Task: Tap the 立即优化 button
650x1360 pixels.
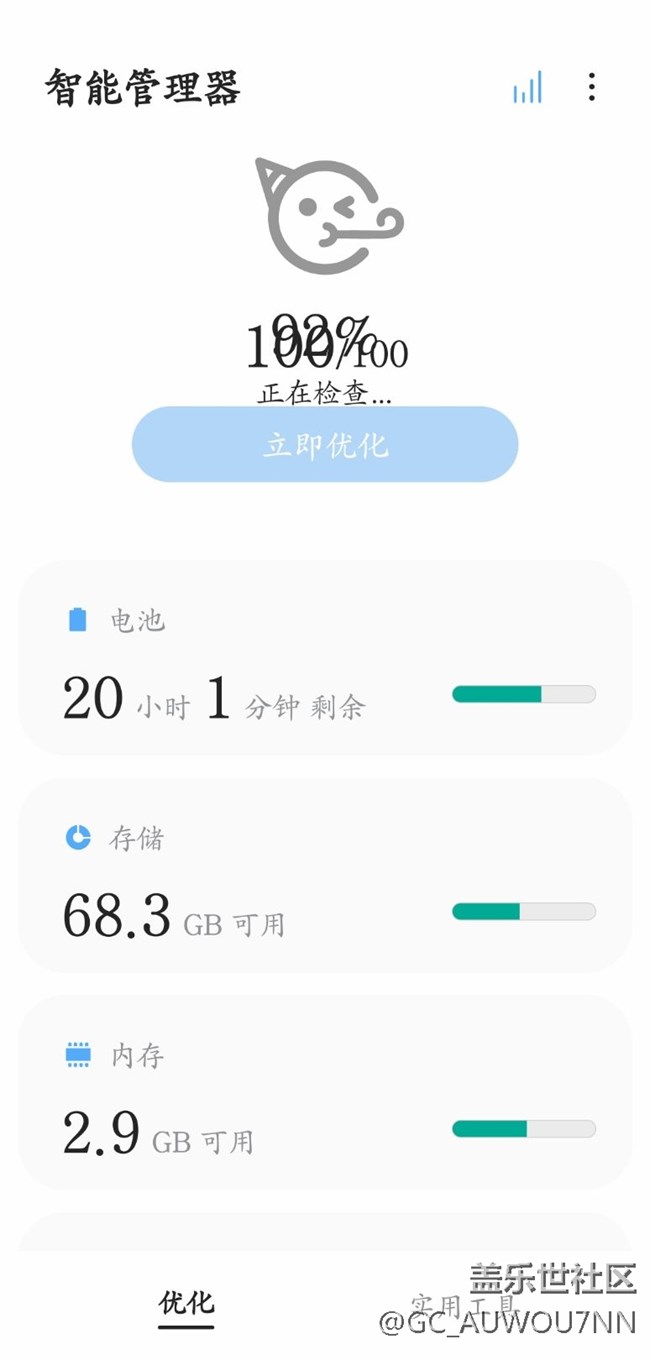Action: [x=325, y=445]
